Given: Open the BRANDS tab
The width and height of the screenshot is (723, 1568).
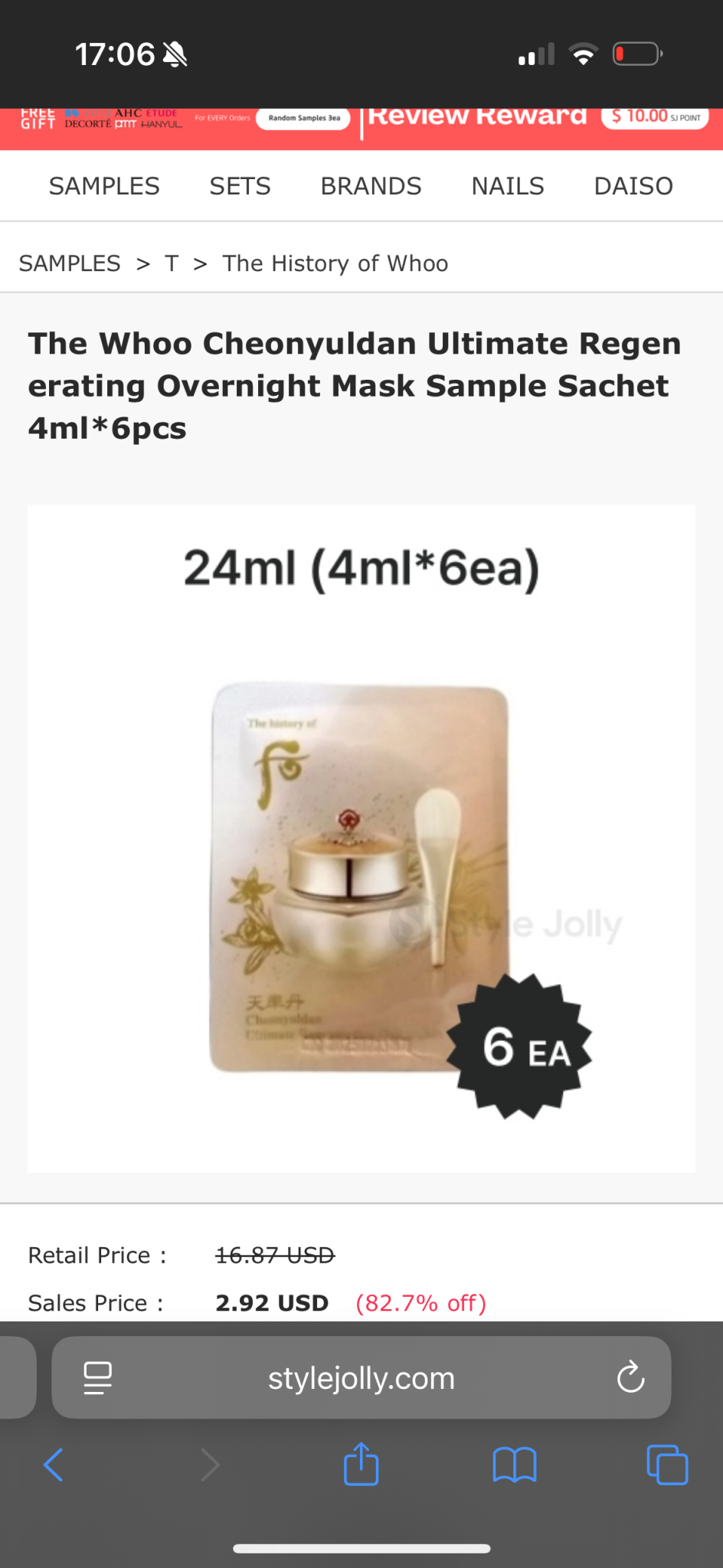Looking at the screenshot, I should coord(371,186).
